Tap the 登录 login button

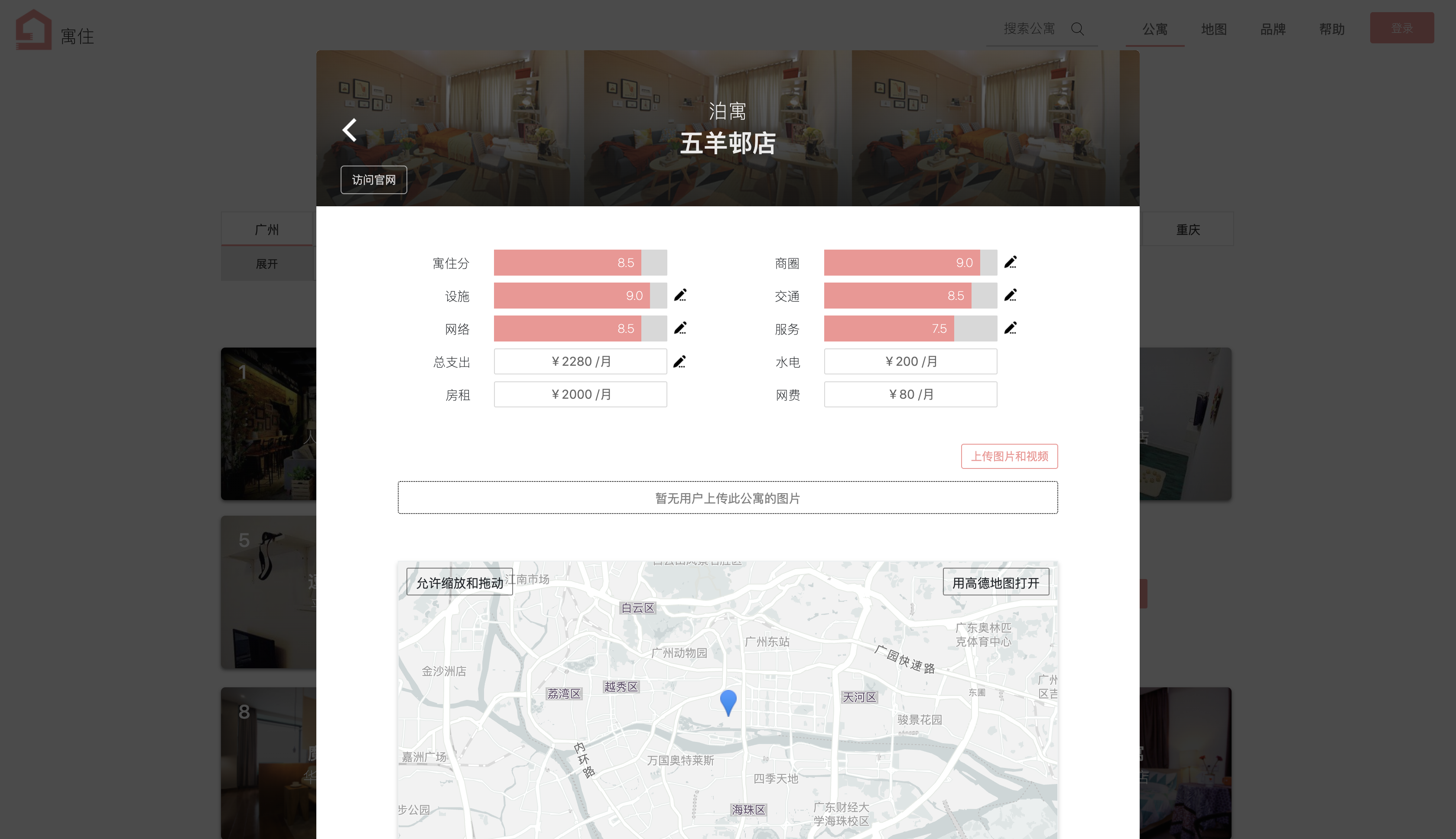pyautogui.click(x=1401, y=28)
